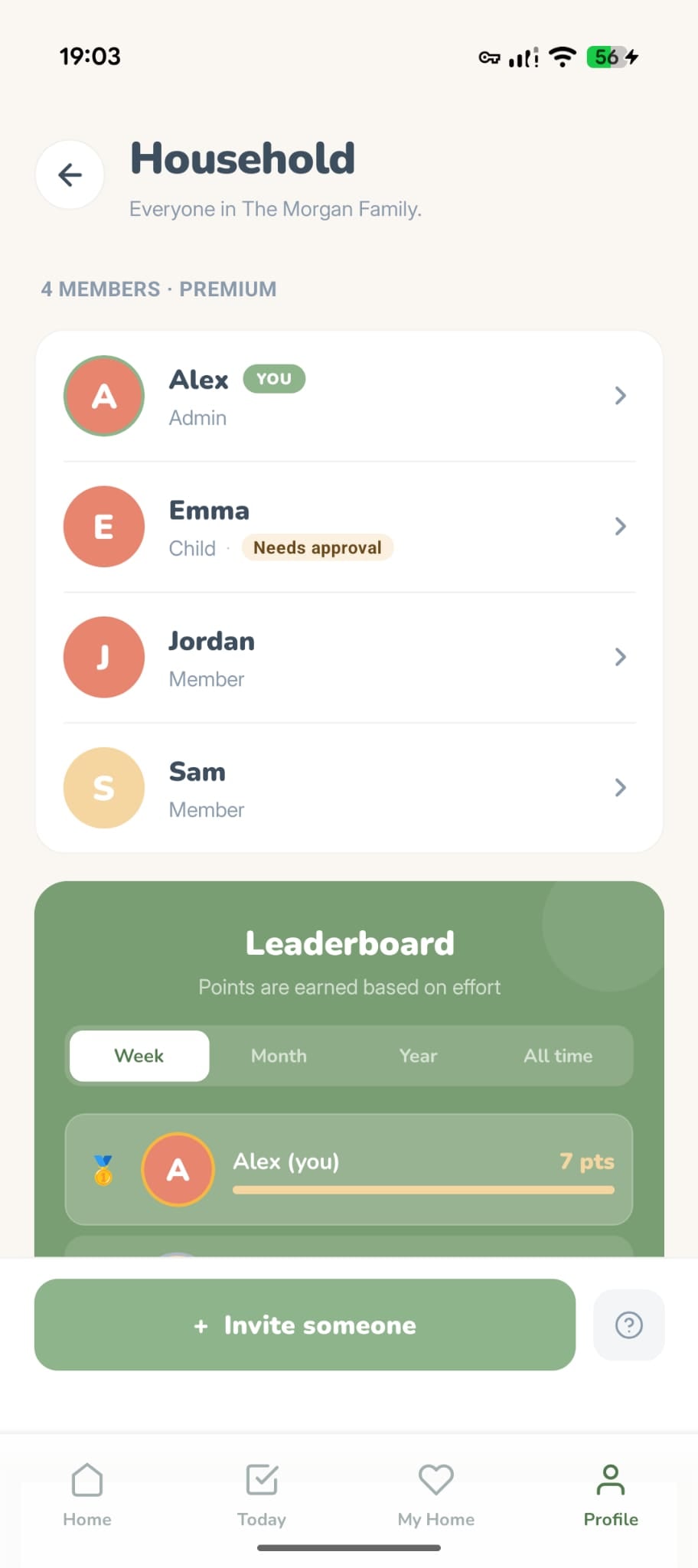This screenshot has height=1568, width=698.
Task: Open the help question mark icon
Action: tap(628, 1325)
